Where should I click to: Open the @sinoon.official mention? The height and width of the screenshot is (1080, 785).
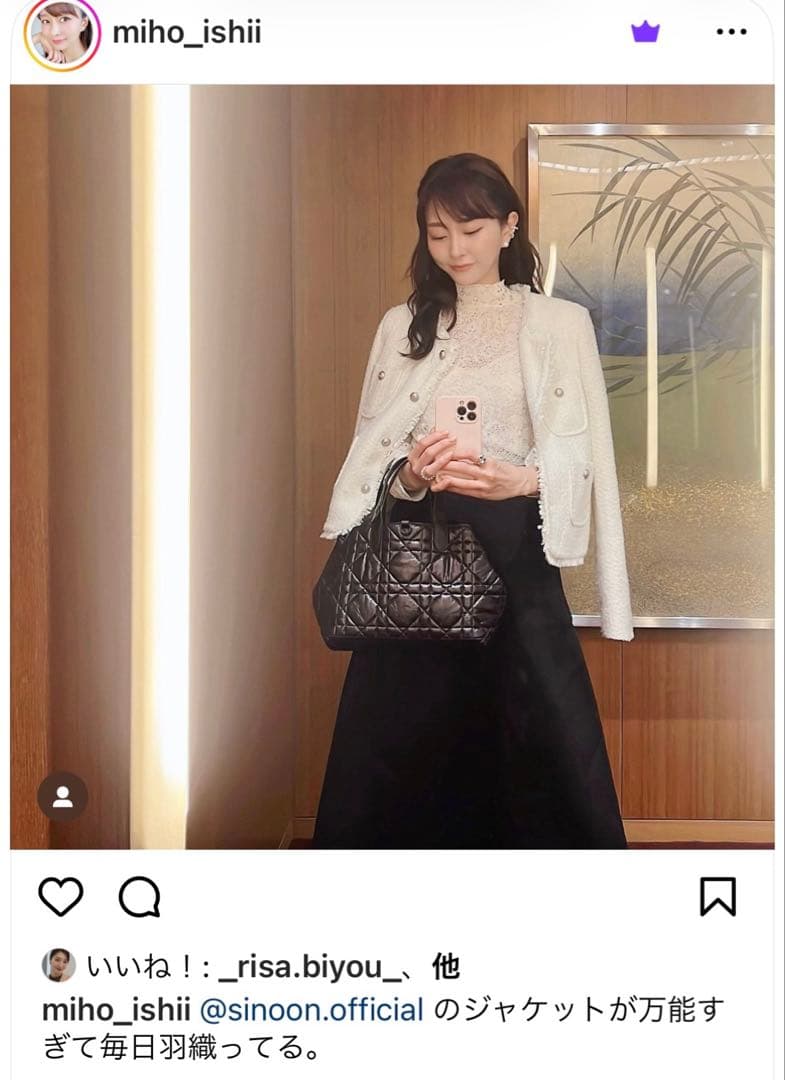pyautogui.click(x=312, y=1010)
